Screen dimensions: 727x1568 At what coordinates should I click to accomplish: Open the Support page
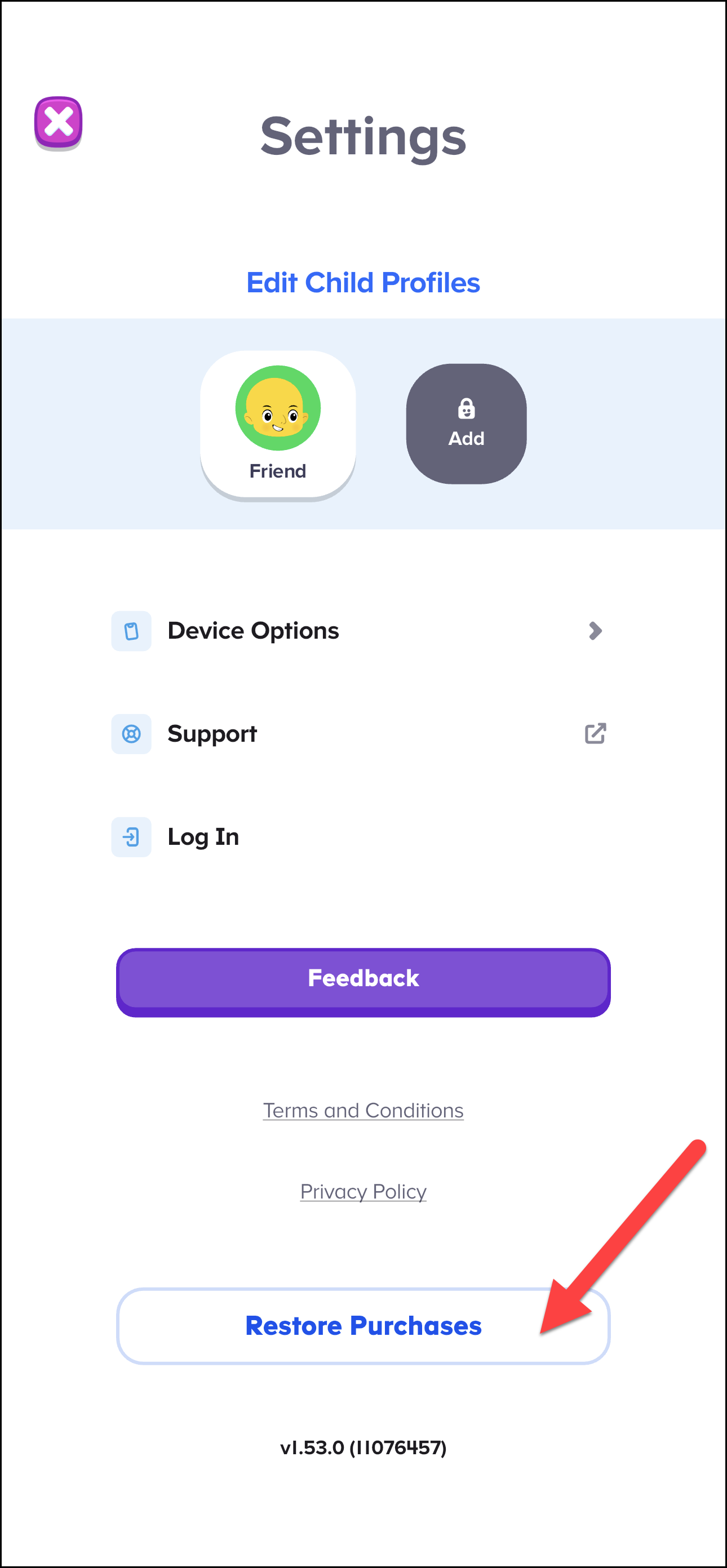pyautogui.click(x=359, y=733)
